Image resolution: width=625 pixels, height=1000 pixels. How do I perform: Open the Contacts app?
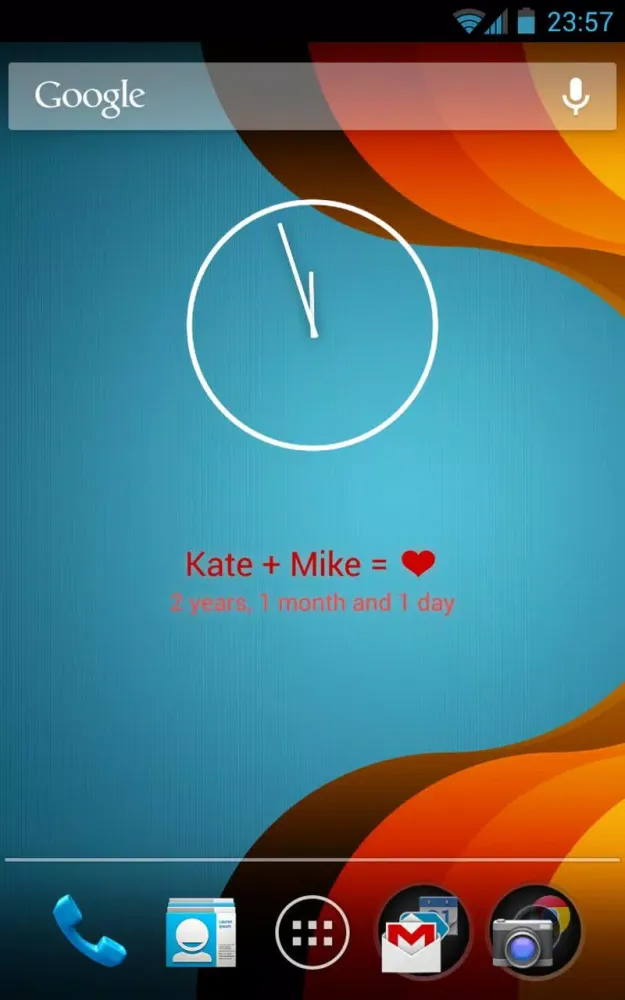point(201,930)
